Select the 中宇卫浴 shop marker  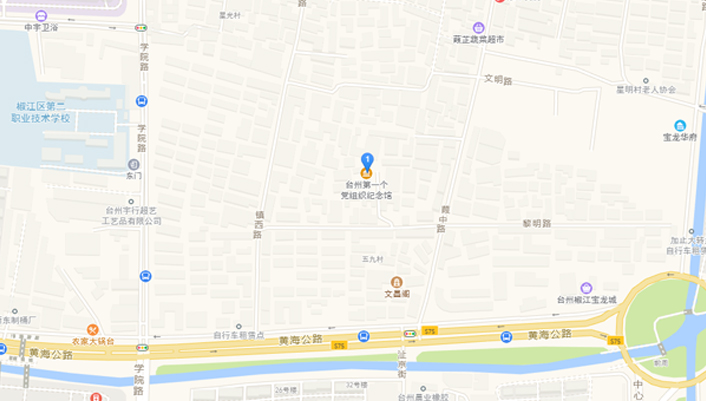(x=41, y=16)
